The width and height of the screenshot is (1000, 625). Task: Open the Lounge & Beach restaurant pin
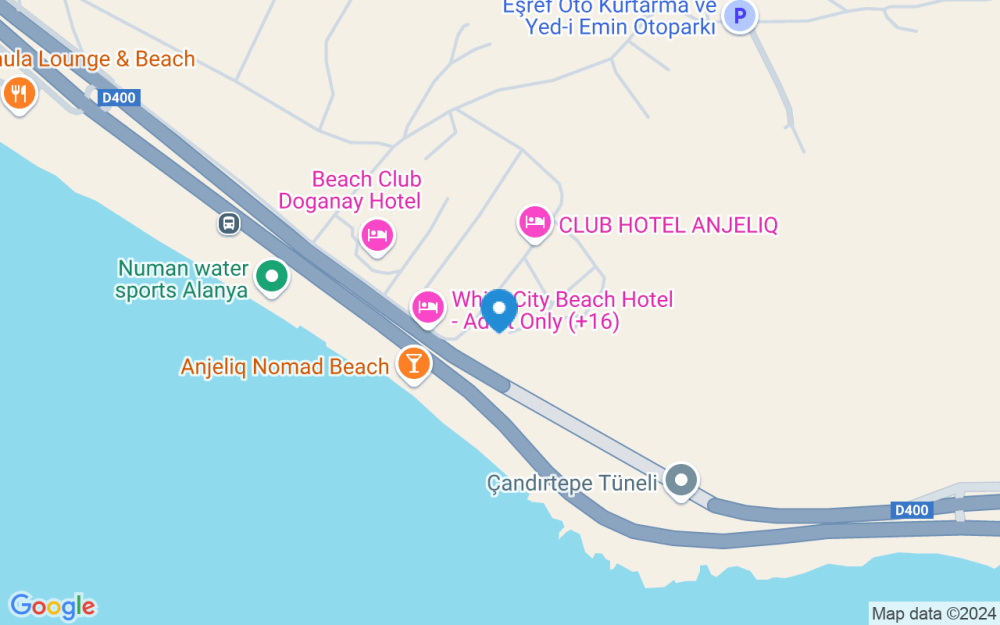click(20, 95)
